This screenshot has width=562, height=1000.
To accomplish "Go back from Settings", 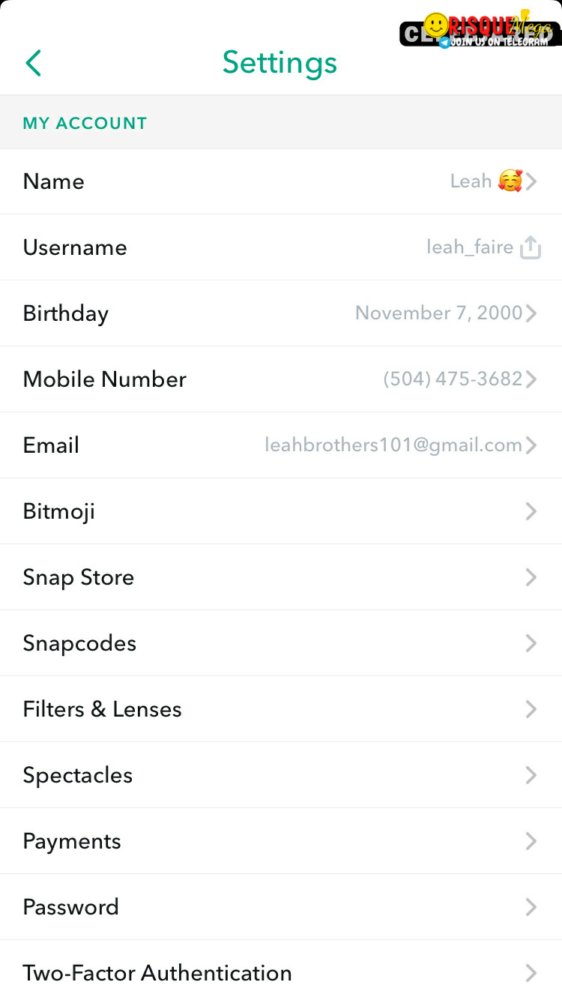I will coord(34,63).
